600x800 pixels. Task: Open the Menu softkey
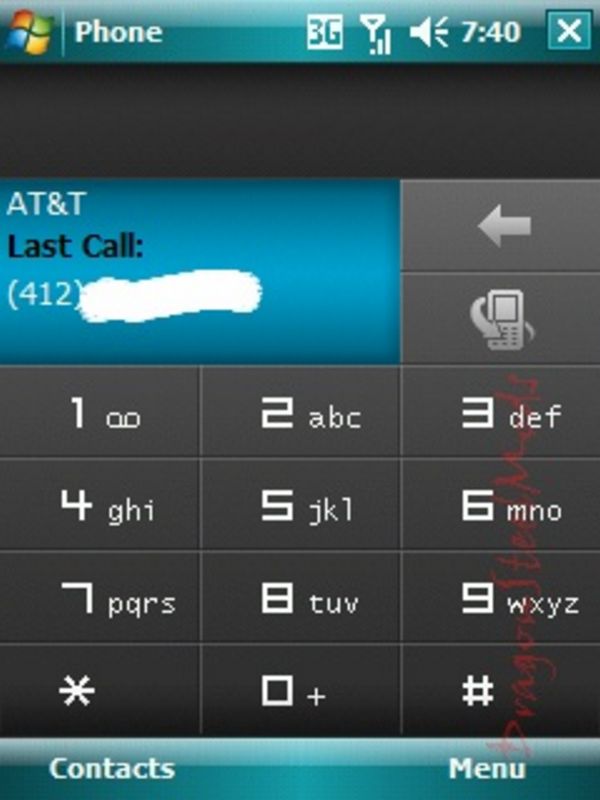point(486,768)
